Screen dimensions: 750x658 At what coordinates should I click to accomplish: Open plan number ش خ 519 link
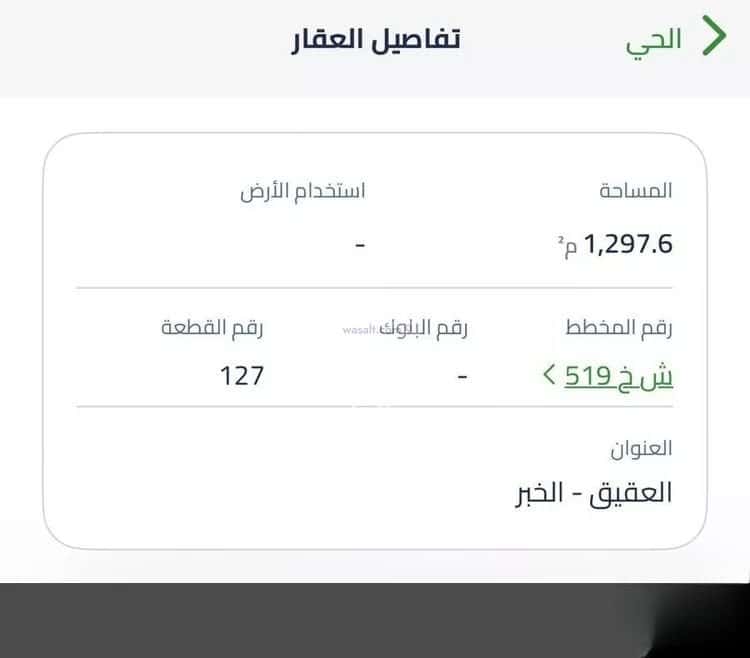pyautogui.click(x=608, y=376)
